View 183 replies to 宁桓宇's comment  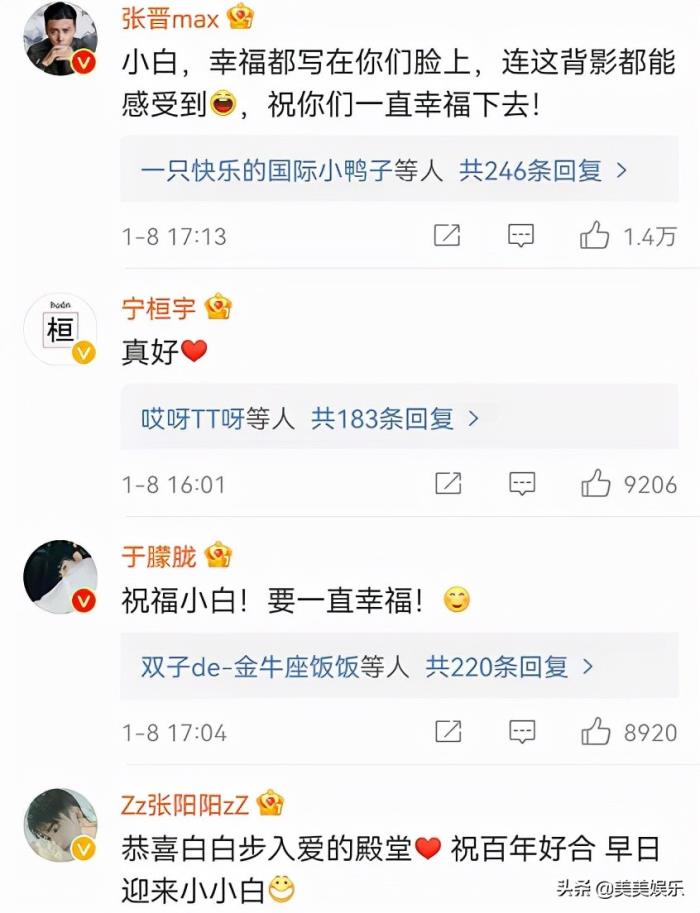pyautogui.click(x=310, y=419)
